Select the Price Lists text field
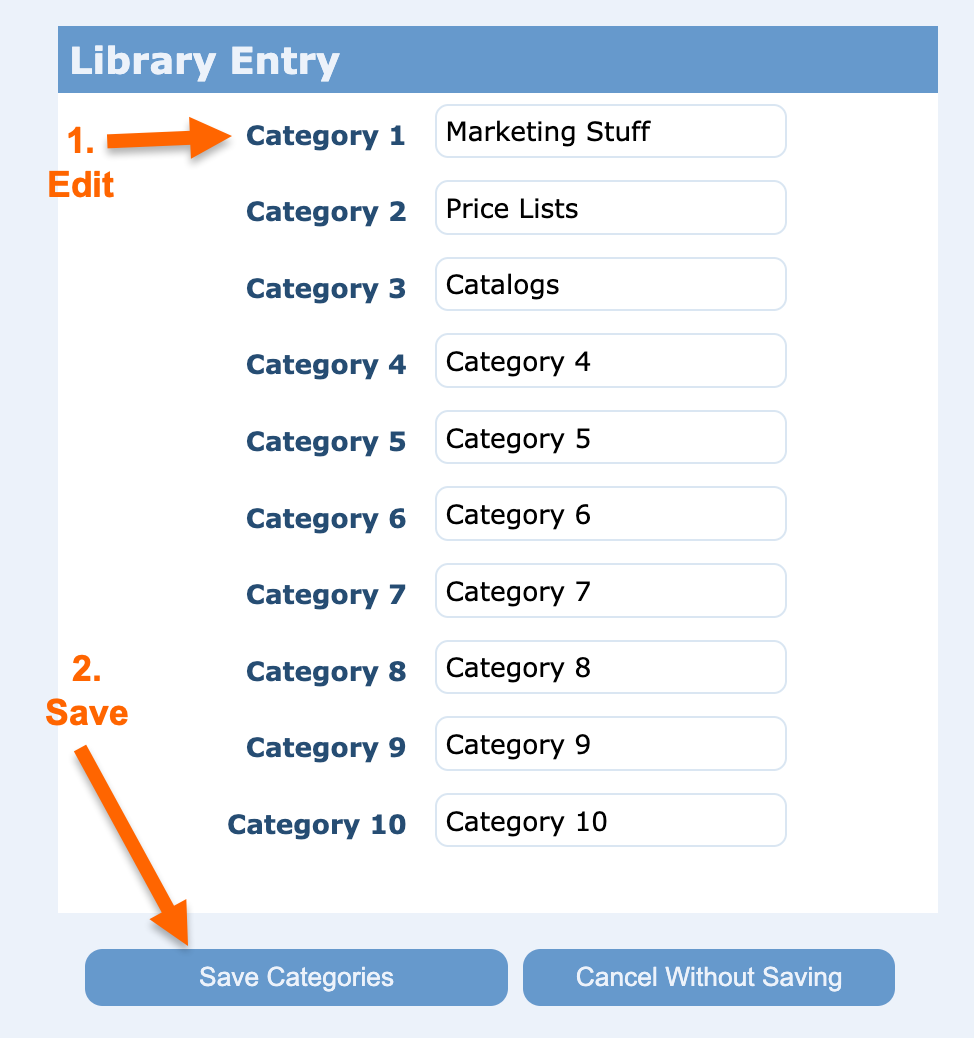The width and height of the screenshot is (974, 1038). [x=610, y=208]
